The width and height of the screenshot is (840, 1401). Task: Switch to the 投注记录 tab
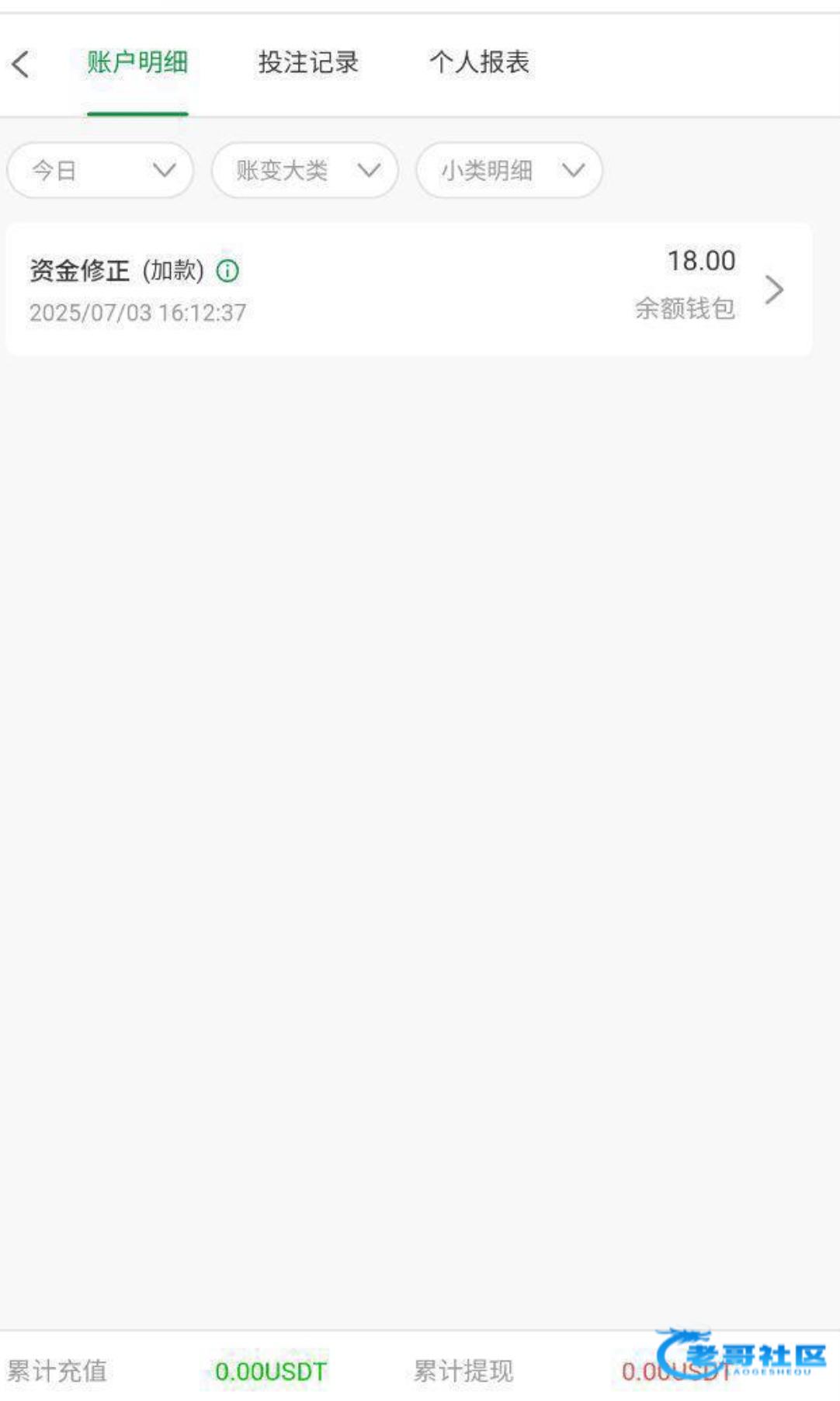coord(308,62)
